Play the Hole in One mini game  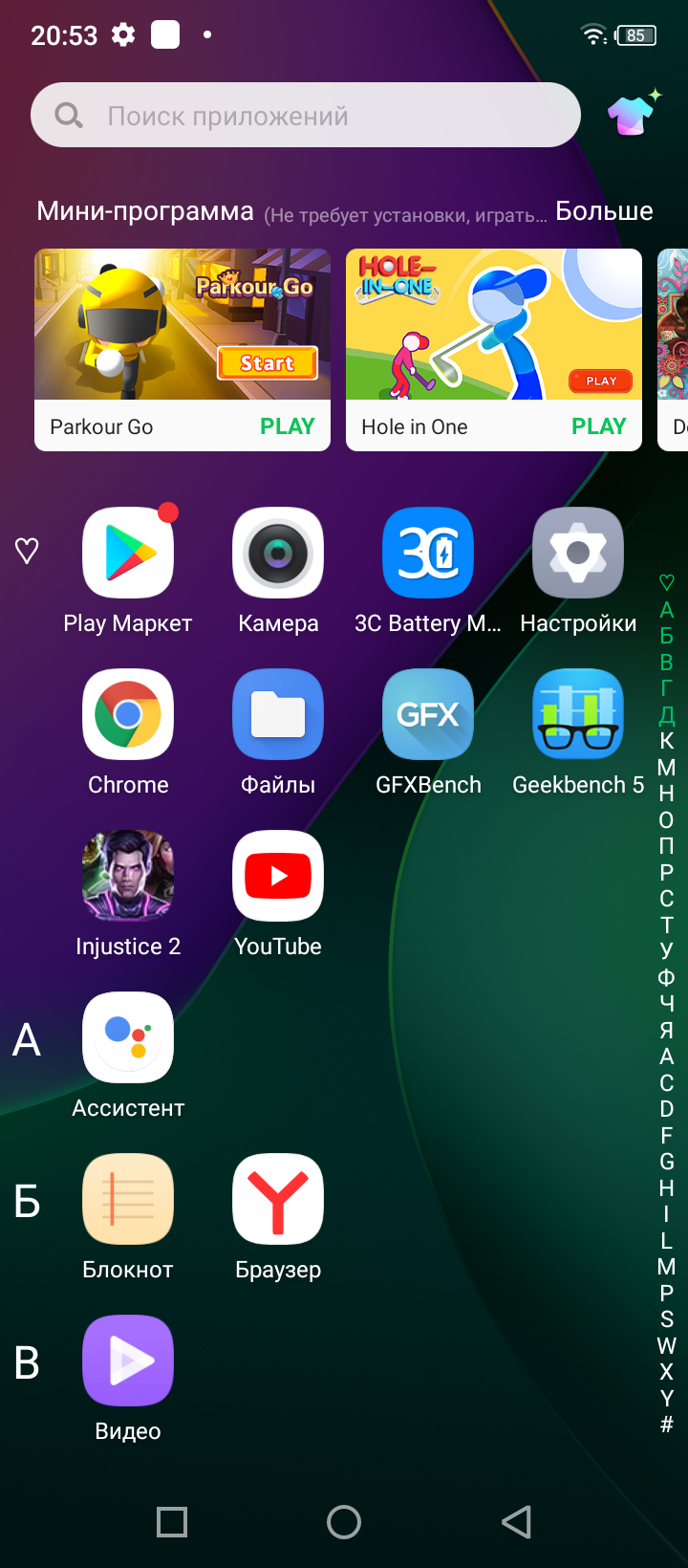[x=493, y=349]
